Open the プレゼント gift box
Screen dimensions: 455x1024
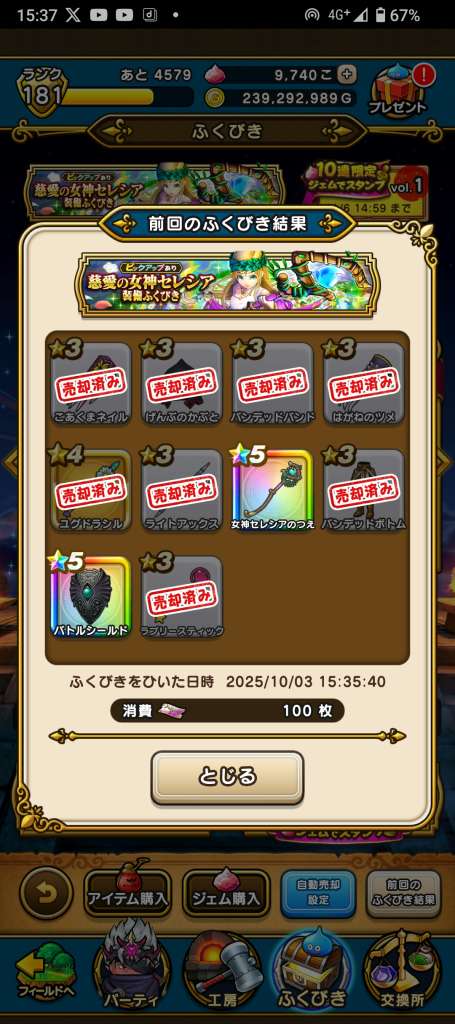pyautogui.click(x=398, y=89)
